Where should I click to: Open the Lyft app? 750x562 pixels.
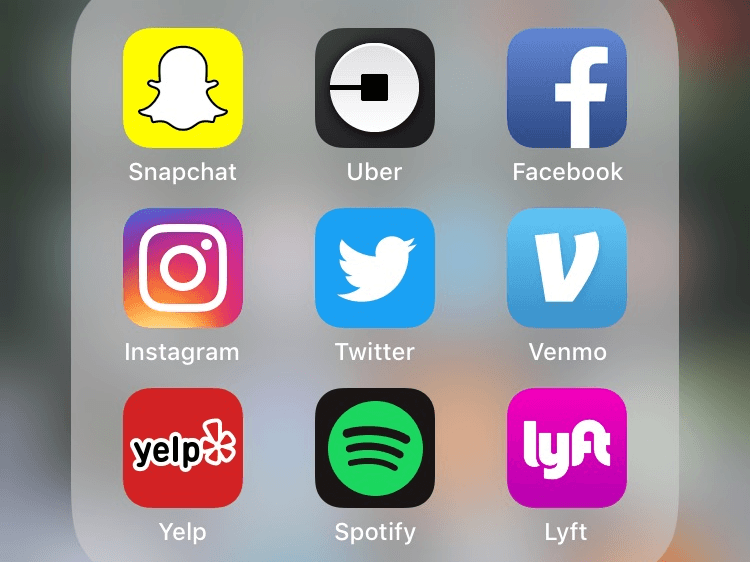(x=567, y=448)
